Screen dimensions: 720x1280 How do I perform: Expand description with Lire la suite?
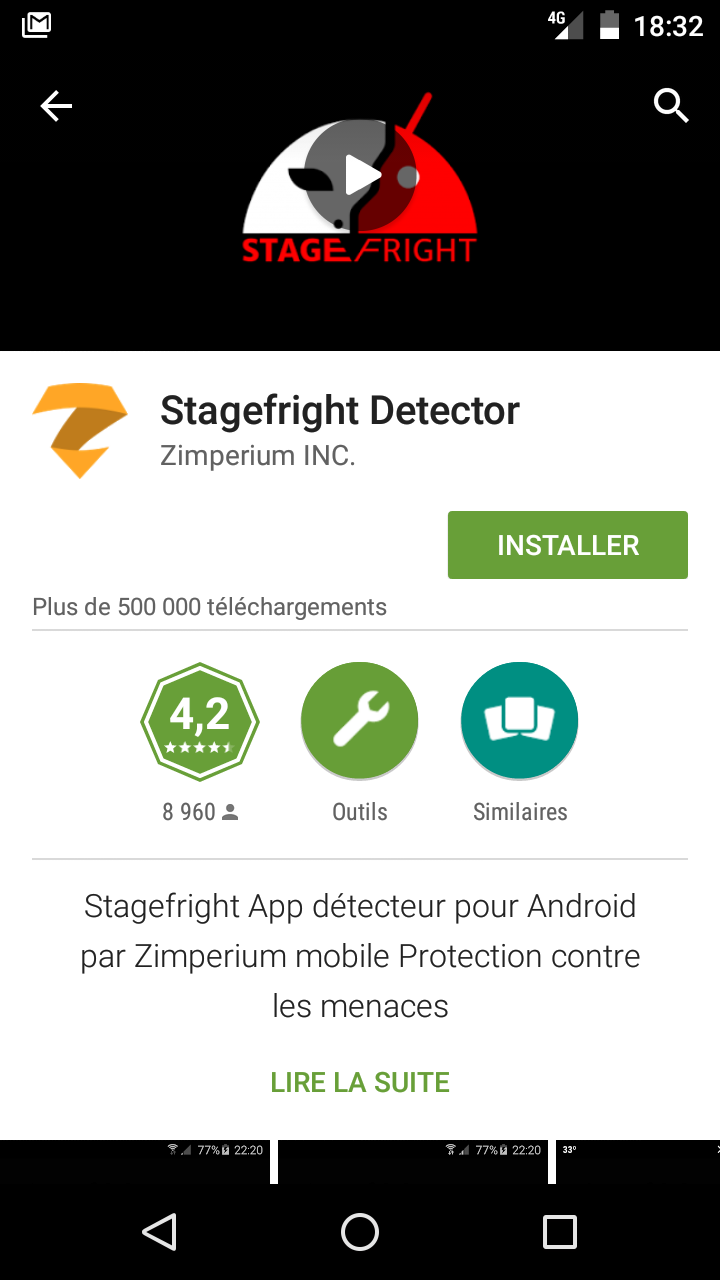(360, 1082)
